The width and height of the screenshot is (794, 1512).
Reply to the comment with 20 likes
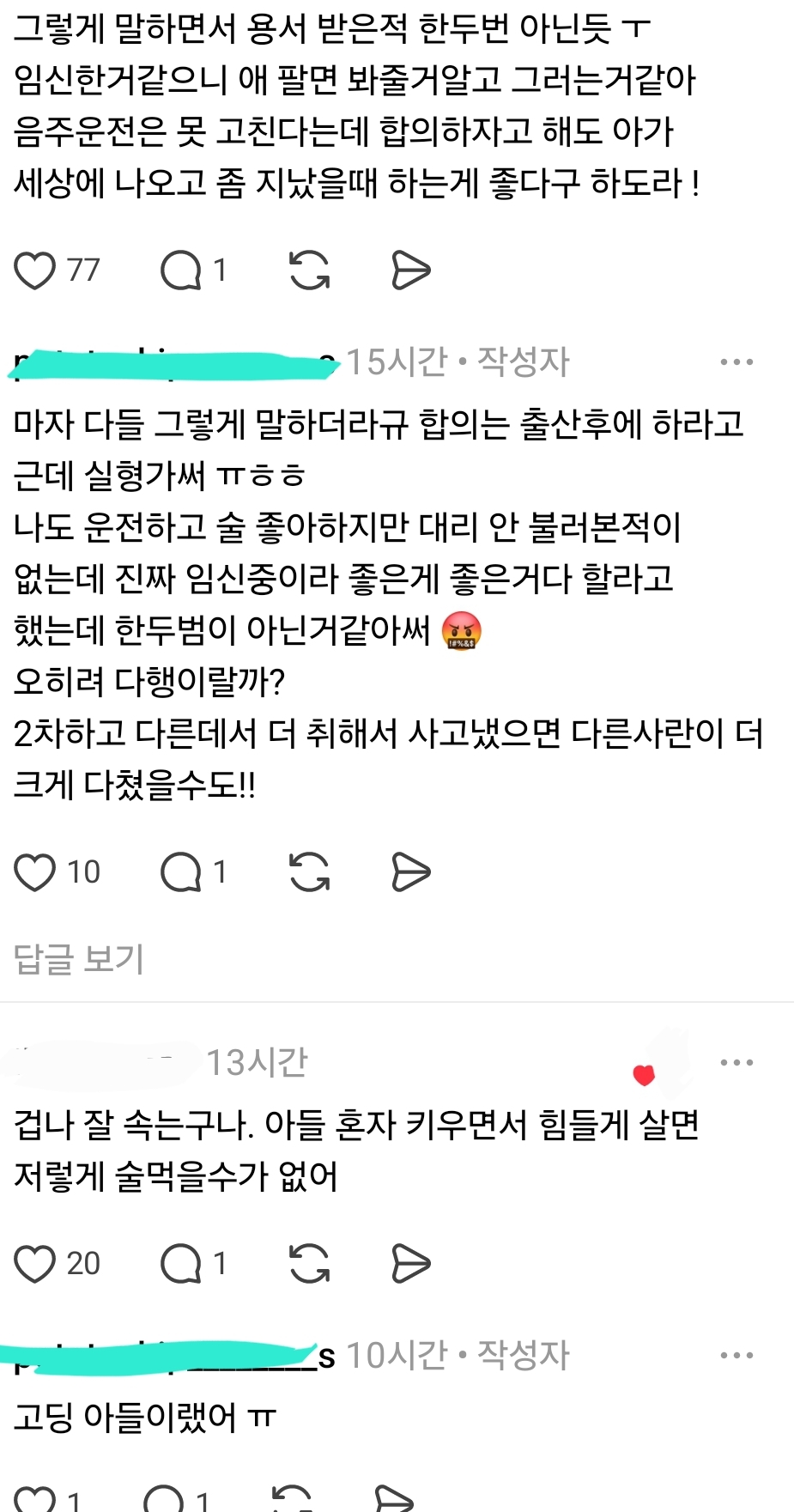(181, 1264)
